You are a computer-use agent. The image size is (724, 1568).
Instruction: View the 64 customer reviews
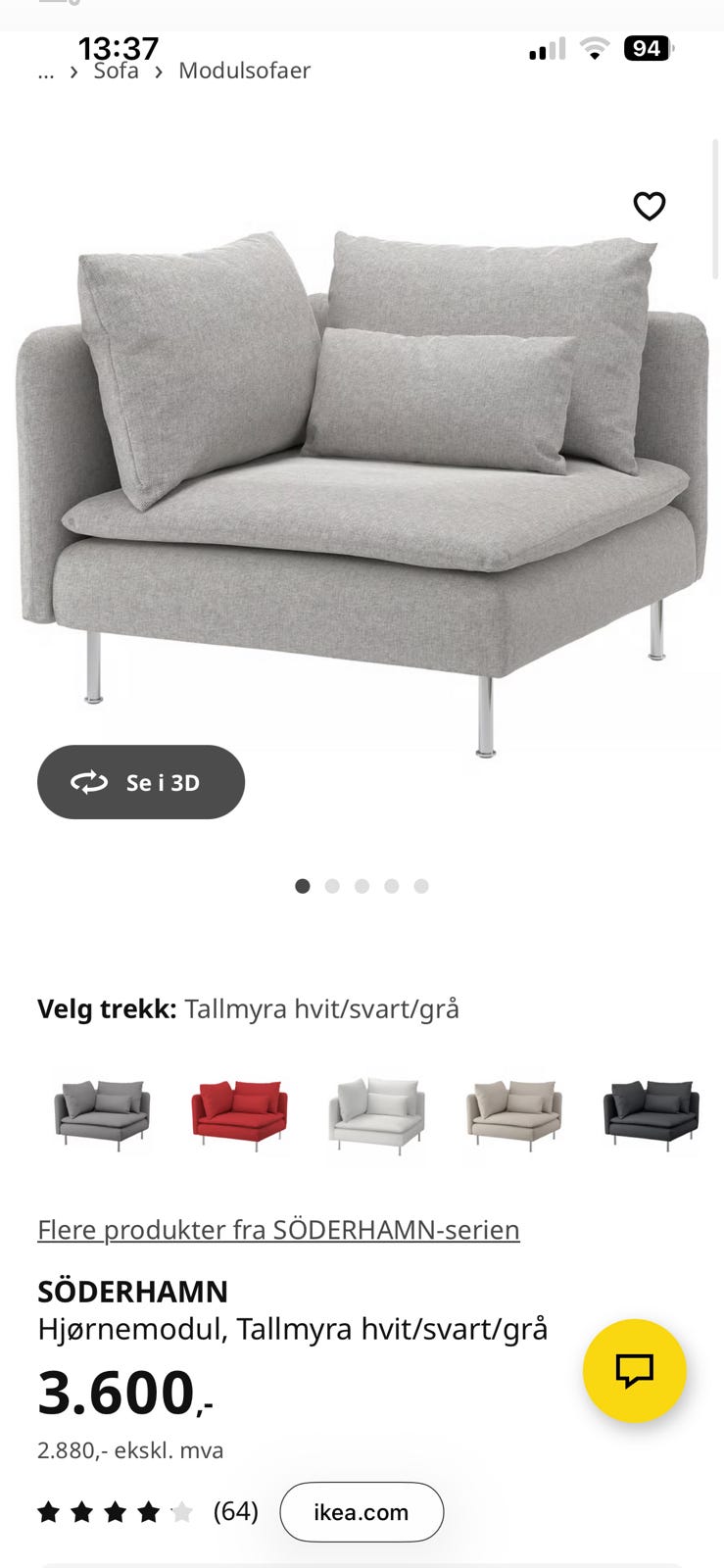(x=235, y=1511)
